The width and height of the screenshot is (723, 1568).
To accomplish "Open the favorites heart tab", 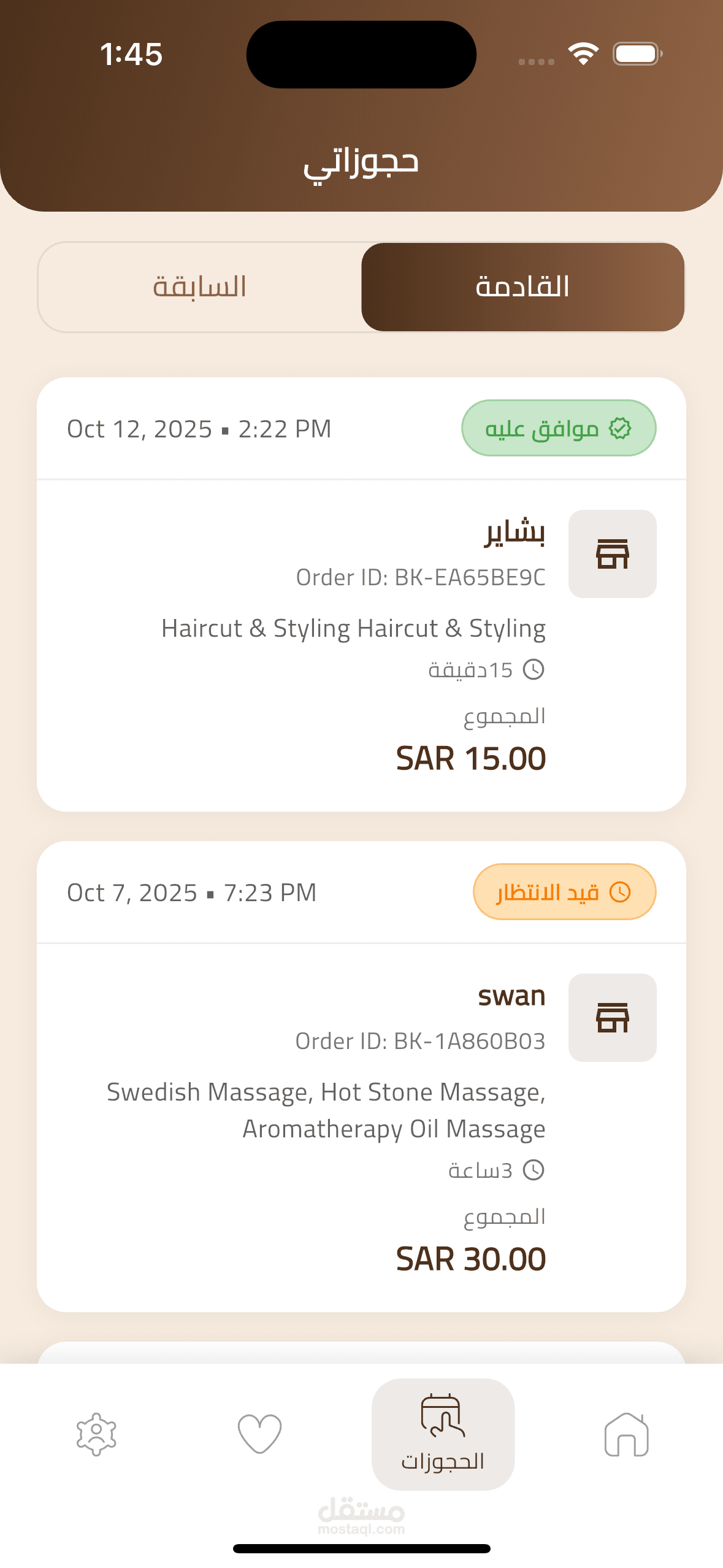I will 259,1434.
